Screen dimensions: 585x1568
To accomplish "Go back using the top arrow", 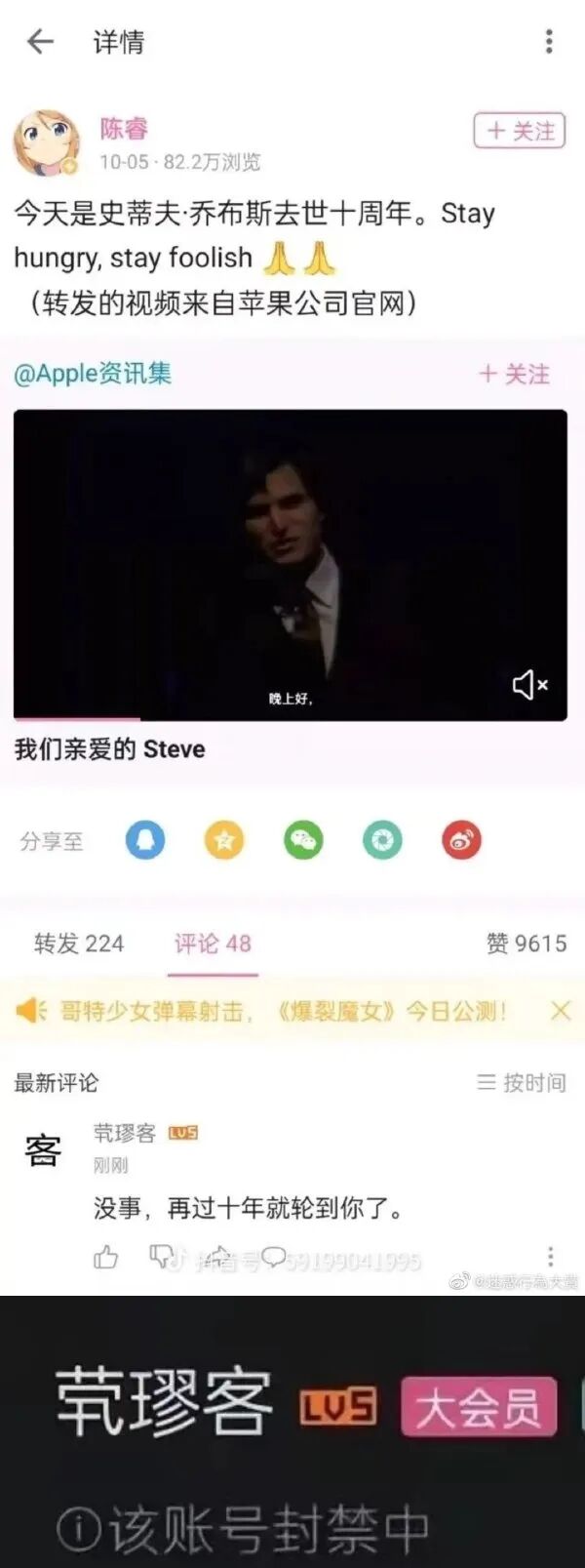I will coord(40,41).
